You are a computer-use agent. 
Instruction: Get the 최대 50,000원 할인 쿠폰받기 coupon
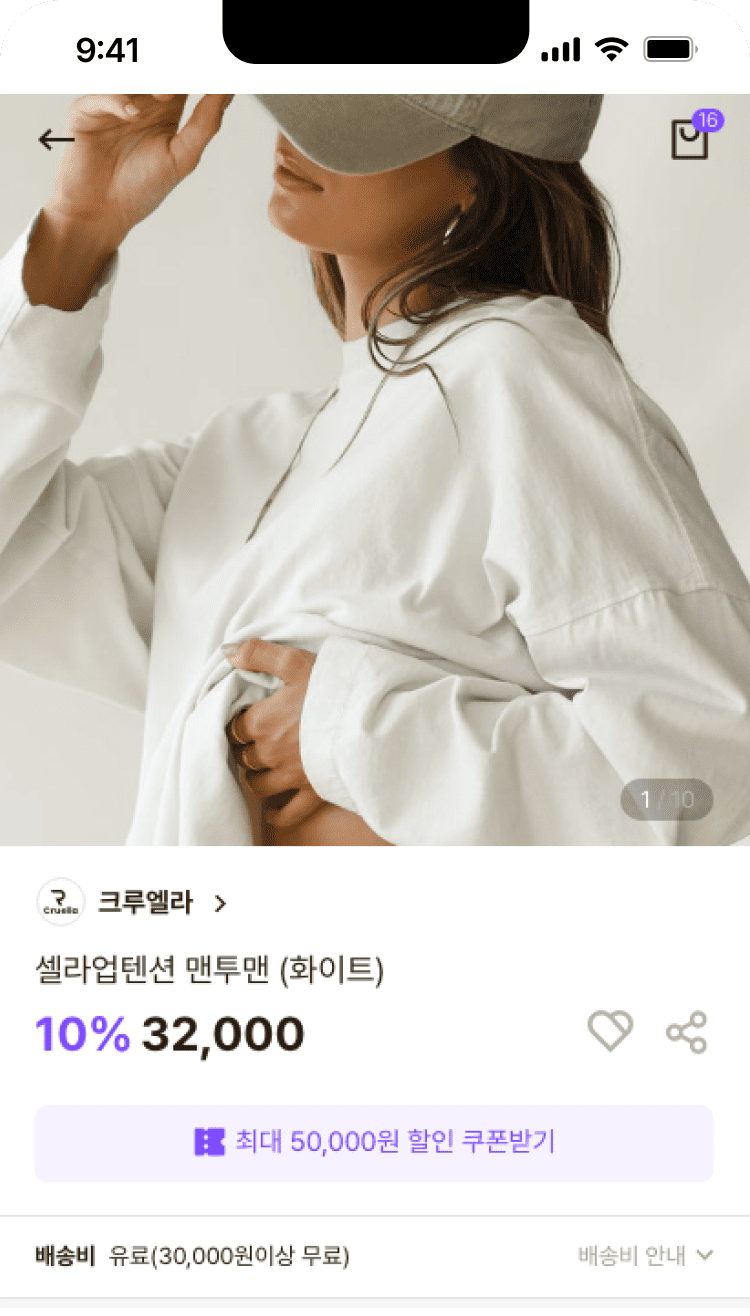374,1143
